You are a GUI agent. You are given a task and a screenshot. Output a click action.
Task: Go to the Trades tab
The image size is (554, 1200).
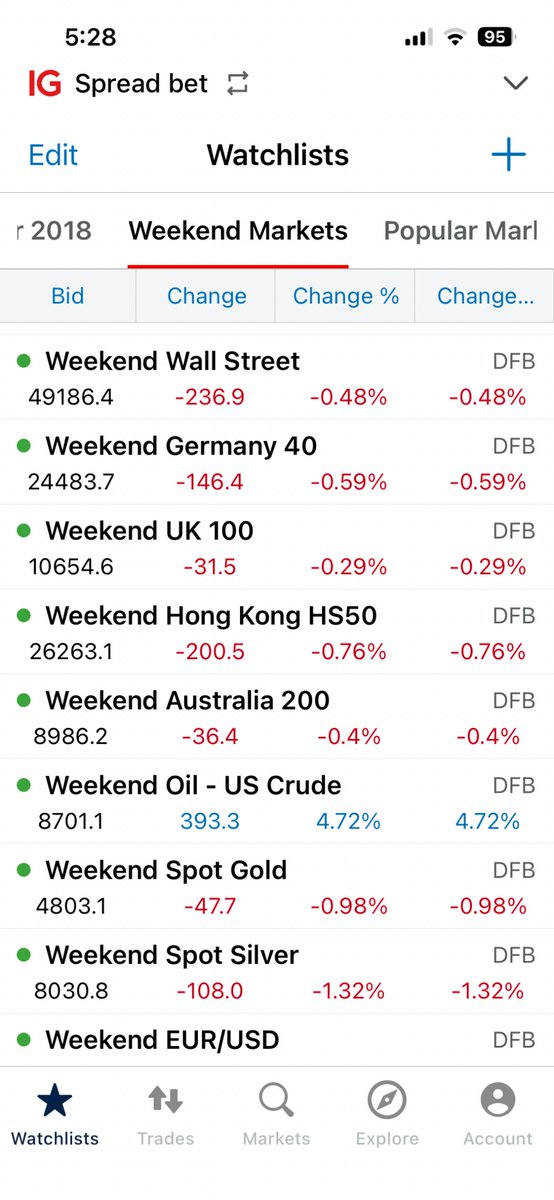pos(165,1115)
